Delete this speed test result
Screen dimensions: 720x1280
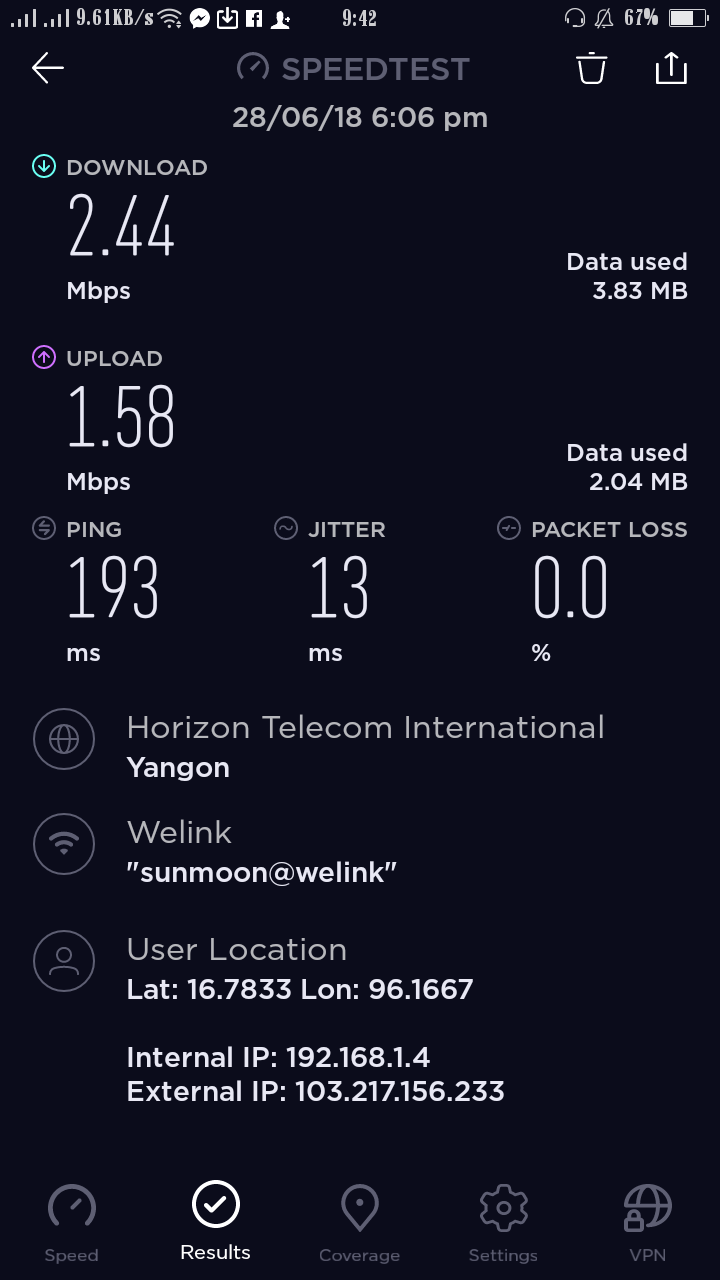coord(591,68)
